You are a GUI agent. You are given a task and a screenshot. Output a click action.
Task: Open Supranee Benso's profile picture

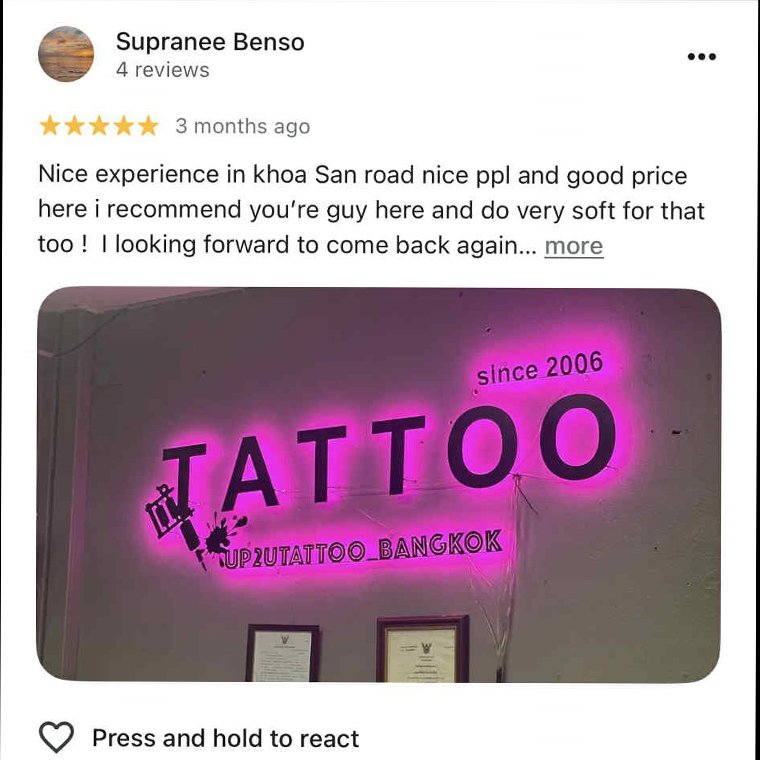point(66,54)
